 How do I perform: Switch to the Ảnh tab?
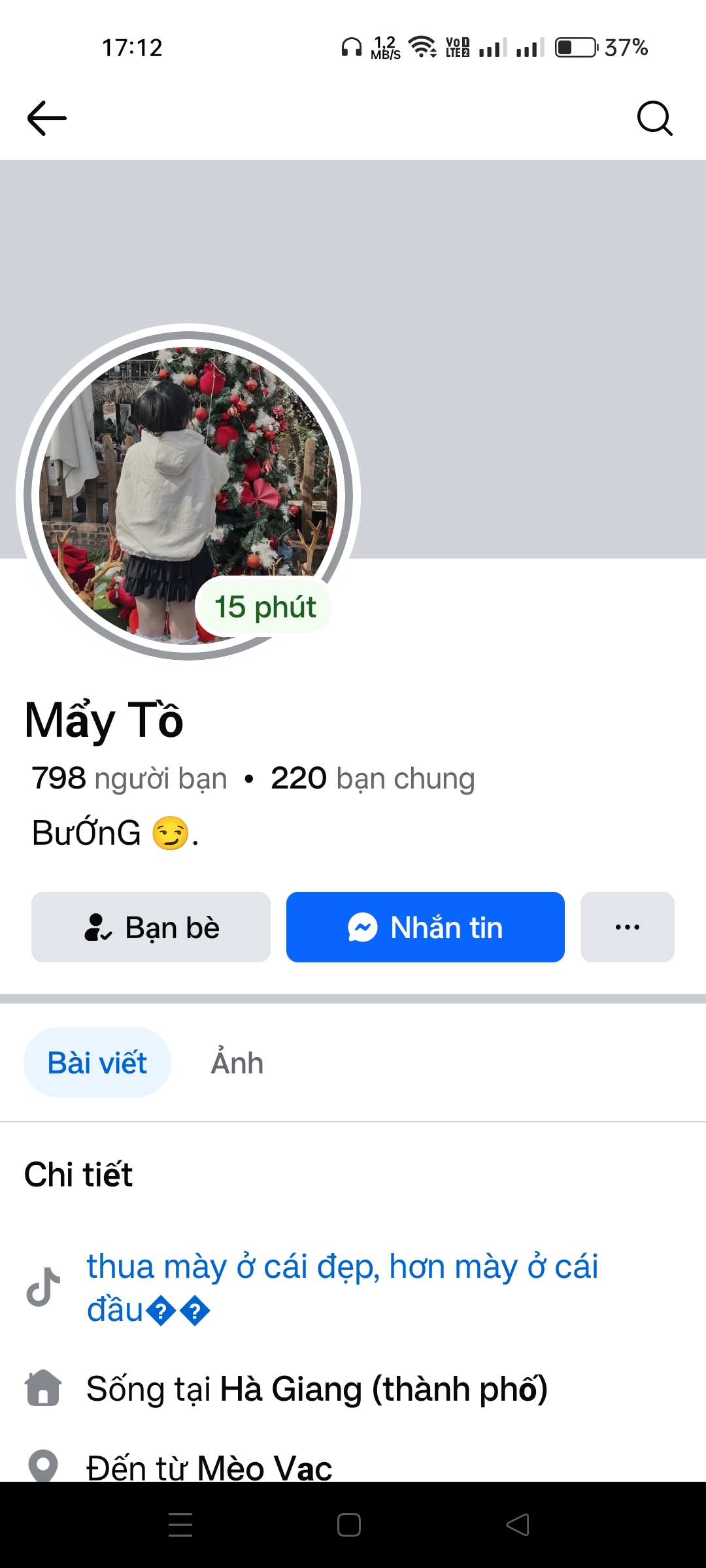[x=237, y=1063]
